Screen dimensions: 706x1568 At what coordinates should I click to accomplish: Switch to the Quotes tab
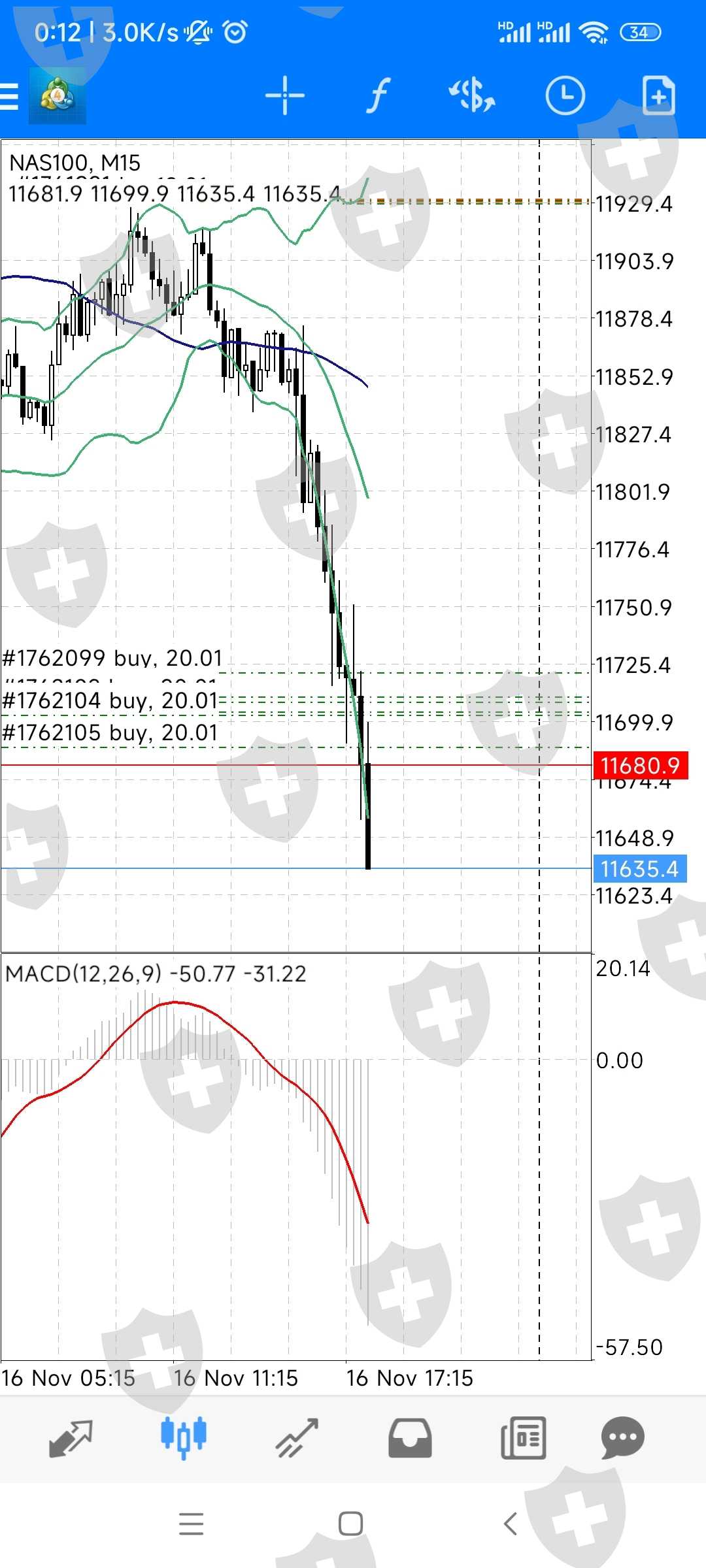(71, 1438)
